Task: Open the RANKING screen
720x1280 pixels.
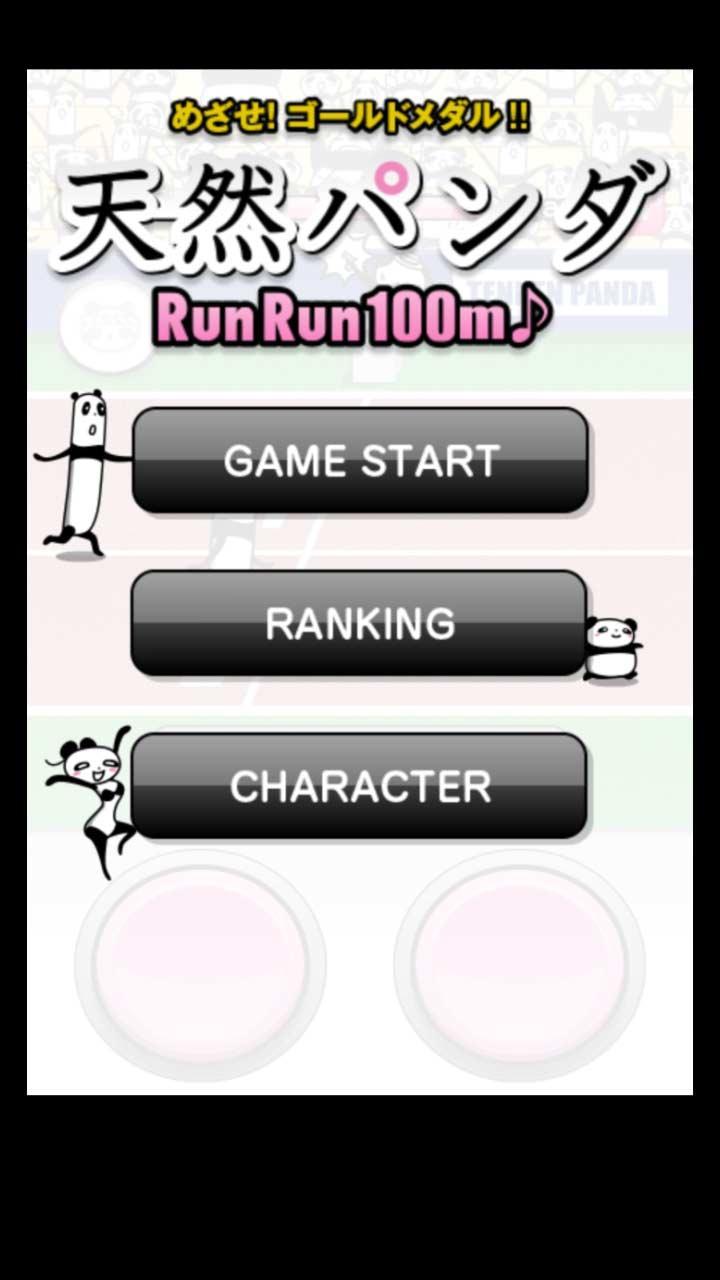Action: coord(360,623)
